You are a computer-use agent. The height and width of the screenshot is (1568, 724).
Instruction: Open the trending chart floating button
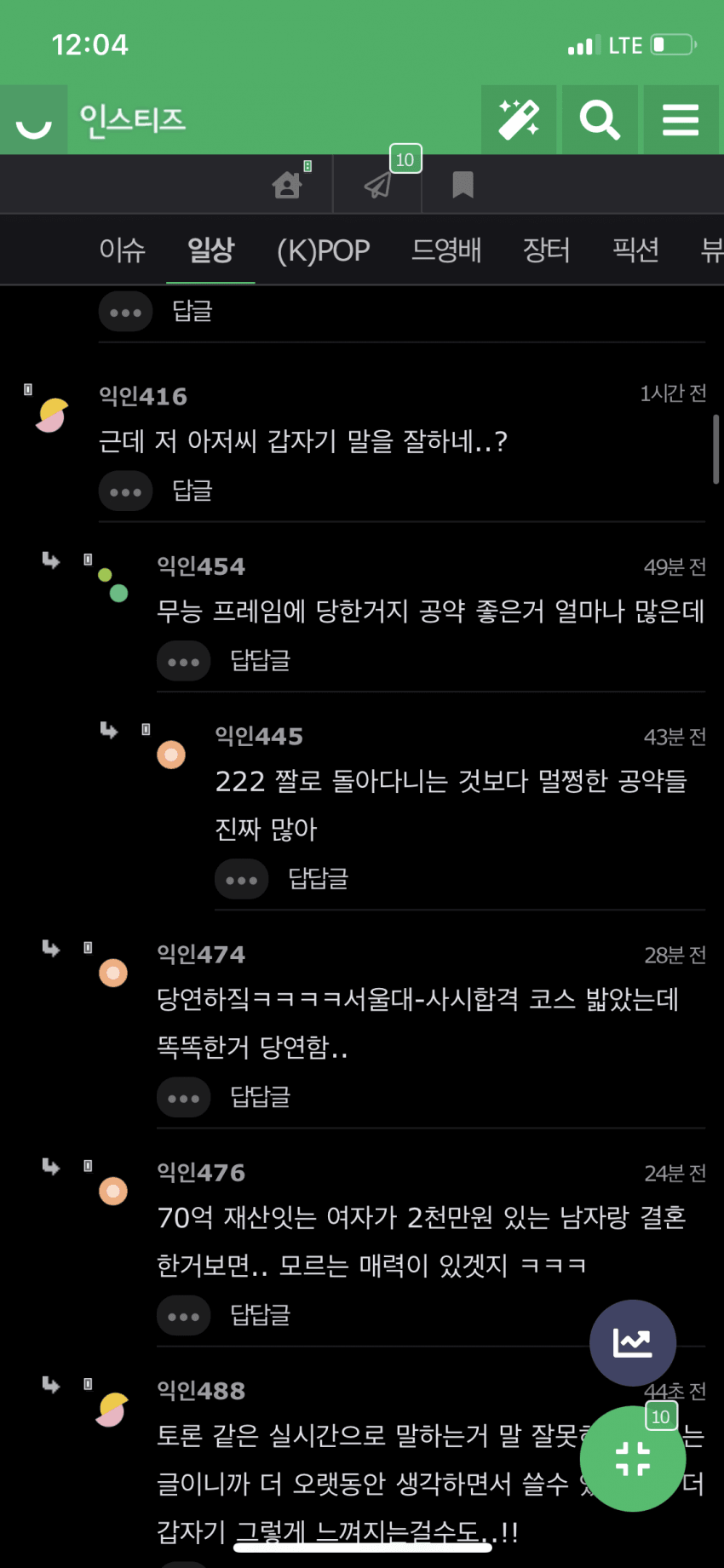633,1342
